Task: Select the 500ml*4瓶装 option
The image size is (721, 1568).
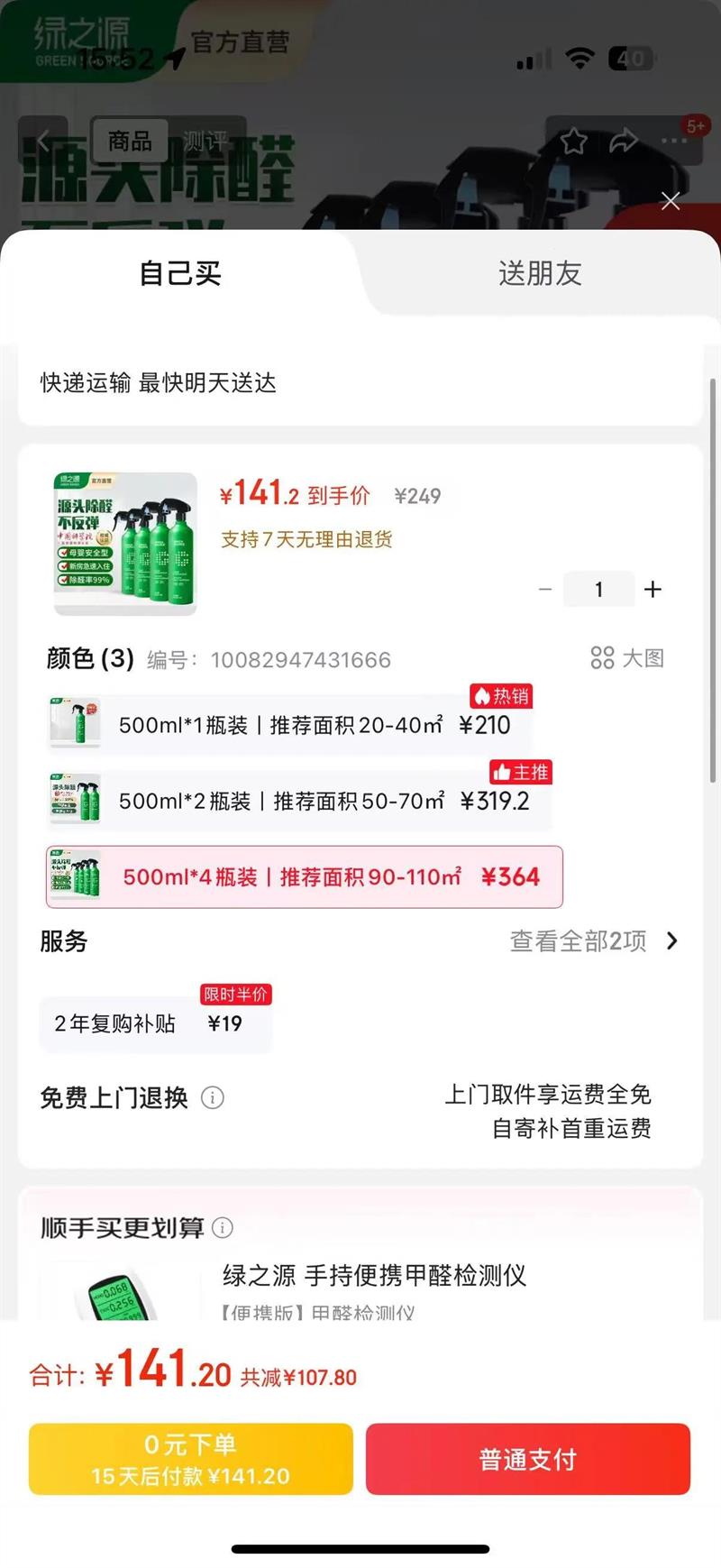Action: click(305, 876)
